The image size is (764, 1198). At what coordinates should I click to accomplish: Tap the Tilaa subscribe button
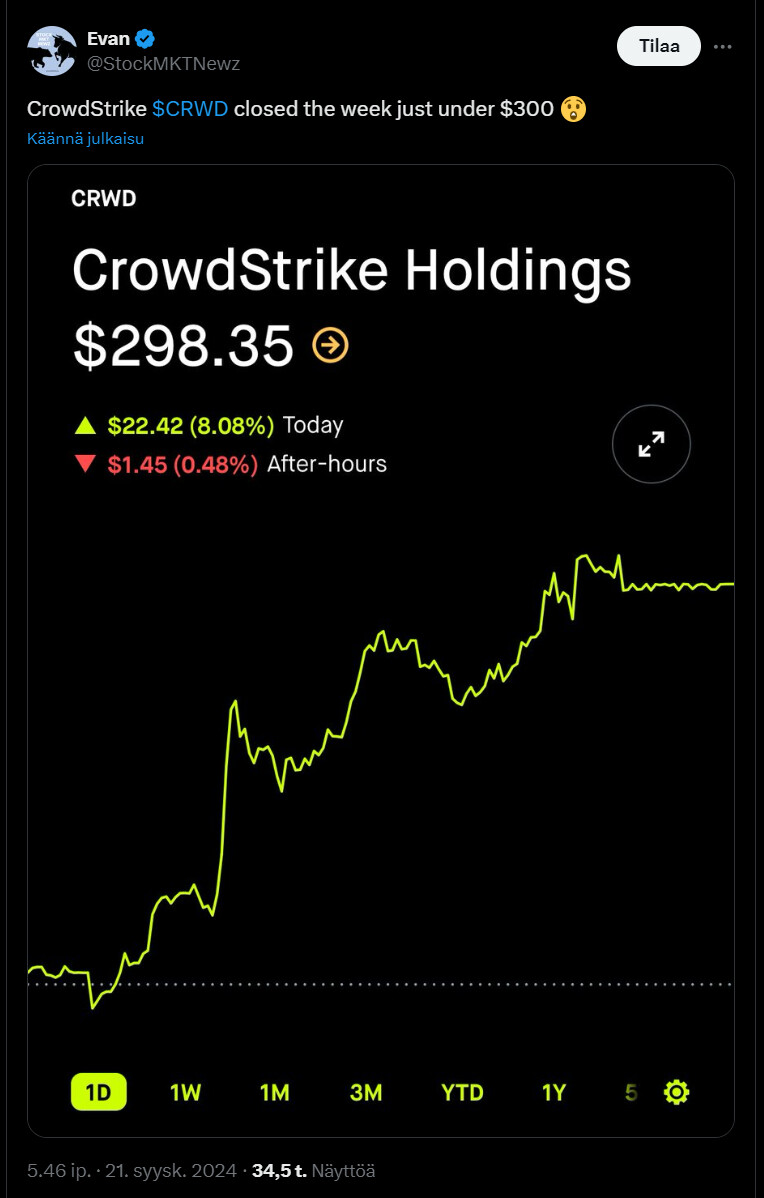[x=659, y=46]
